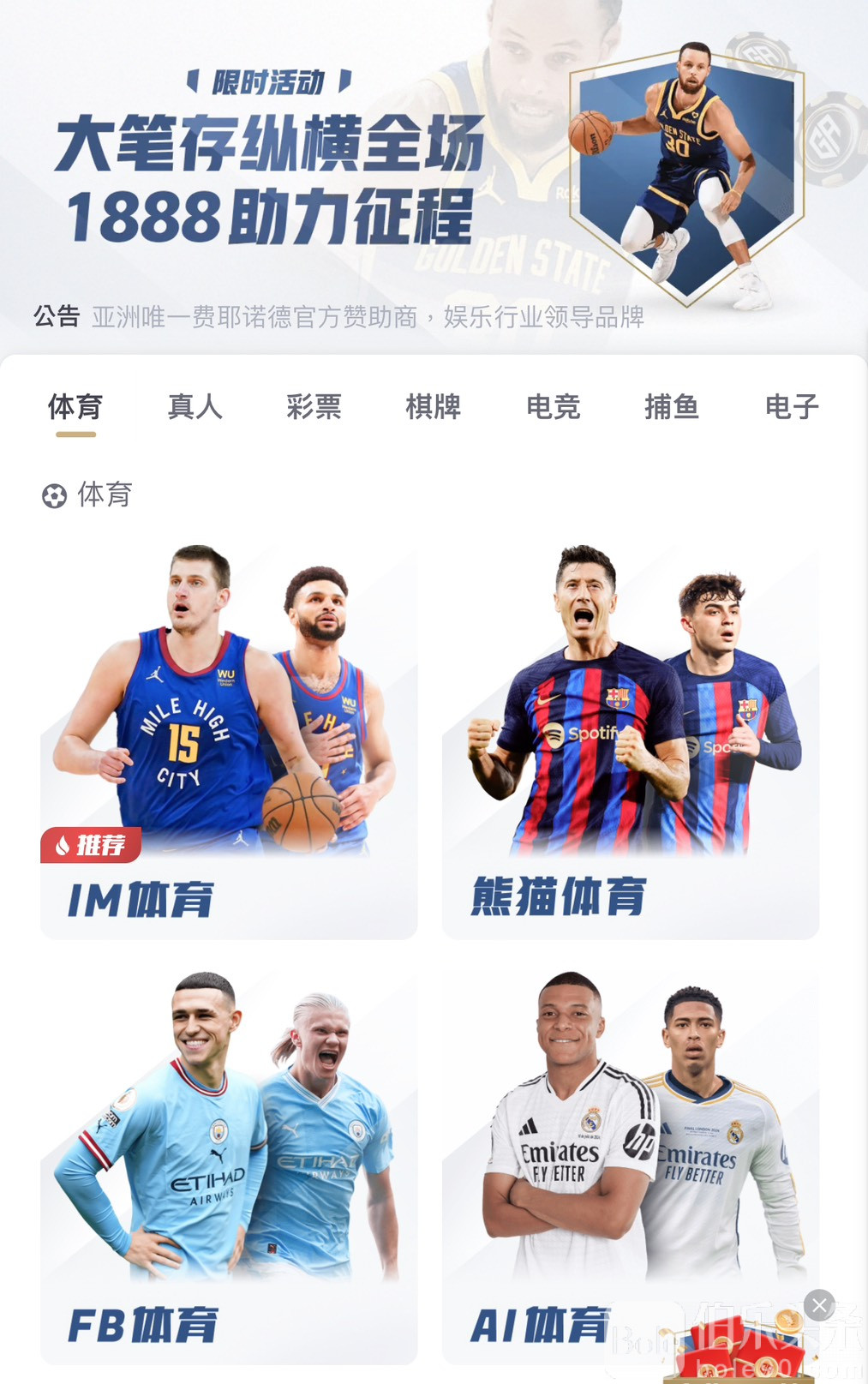Dismiss the floating red packet popup

coord(819,1305)
